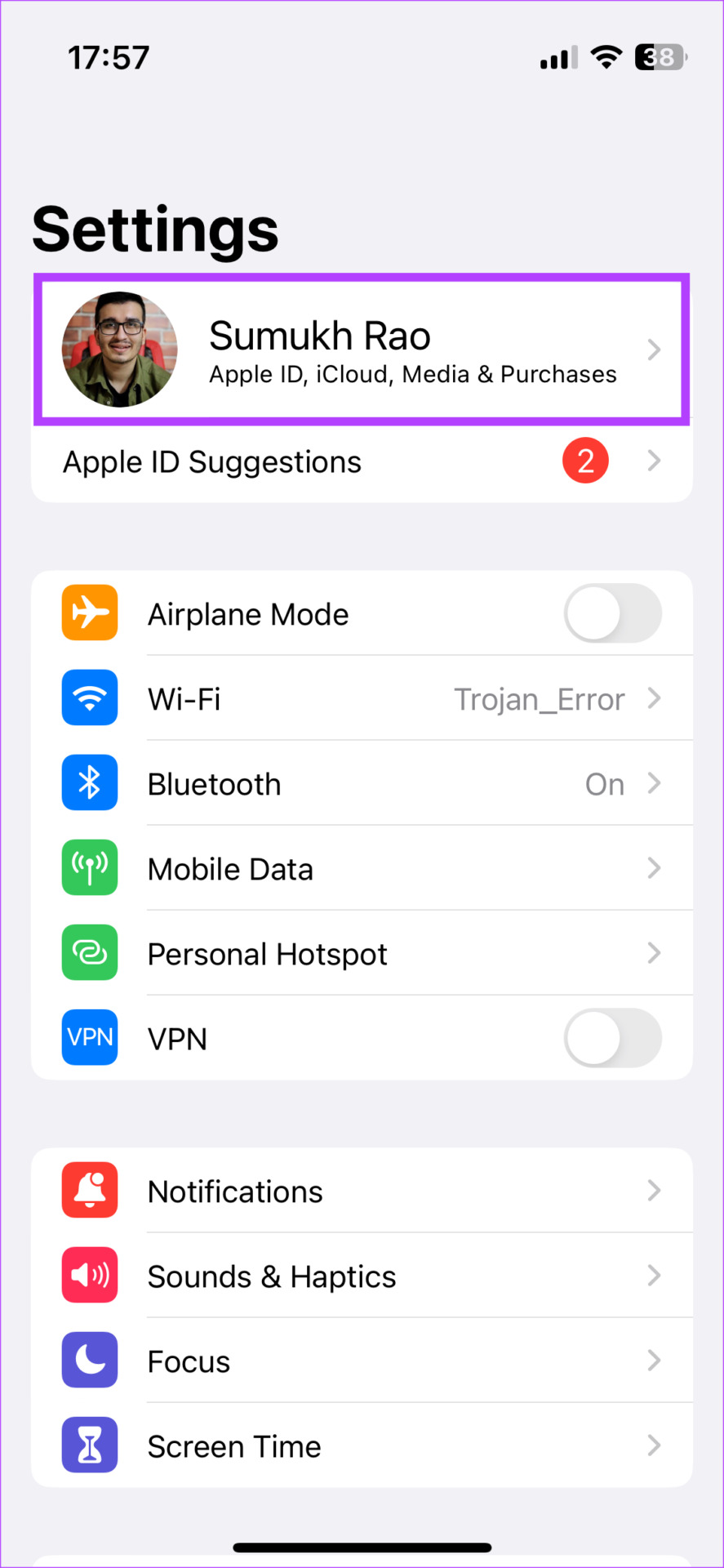Disable Bluetooth showing On status
Viewport: 724px width, 1568px height.
pos(604,783)
